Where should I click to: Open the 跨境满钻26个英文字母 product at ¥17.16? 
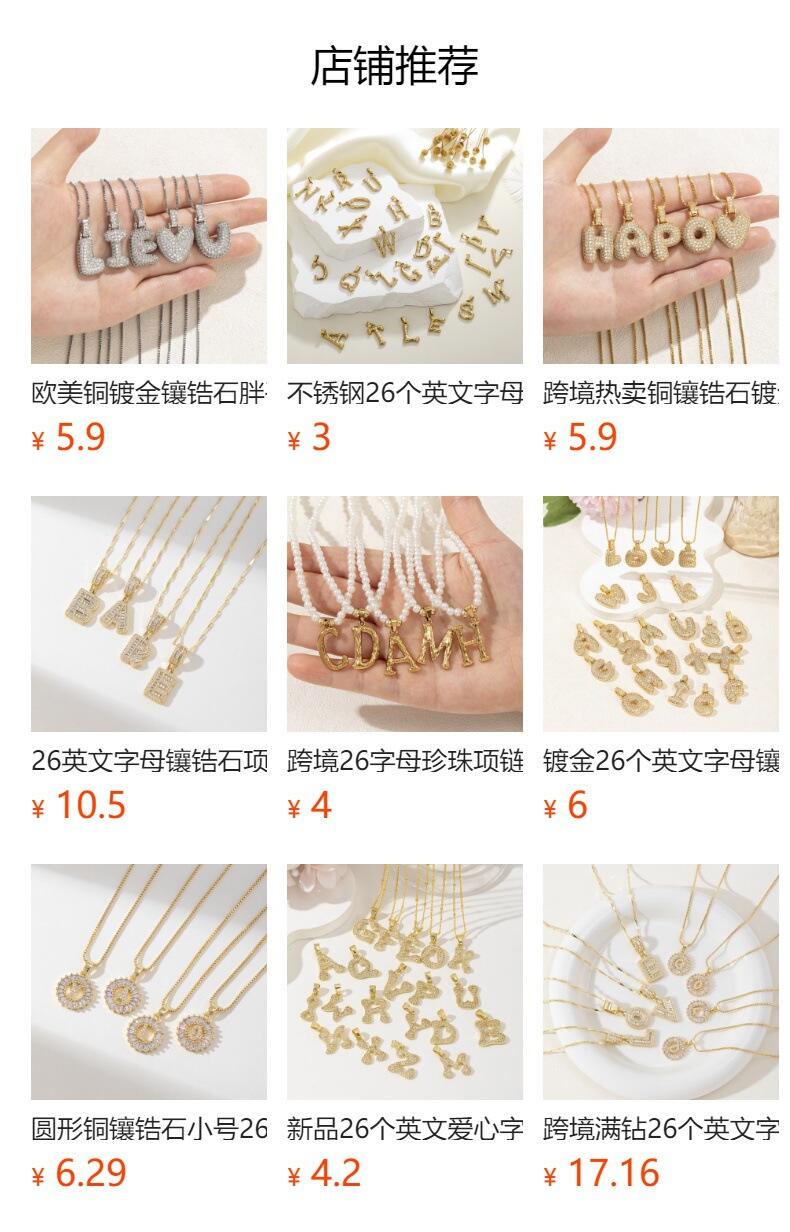[660, 982]
